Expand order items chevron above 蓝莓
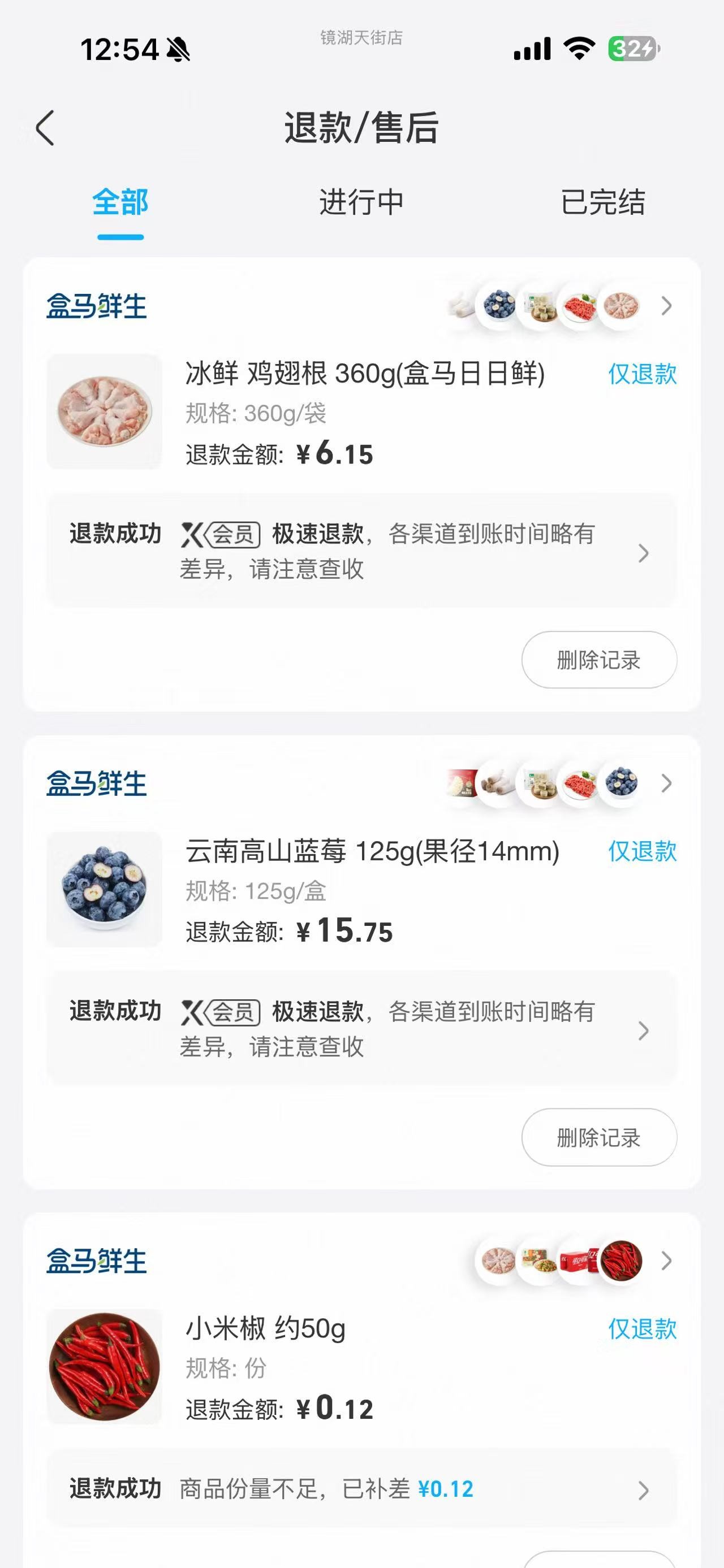The image size is (724, 1568). pyautogui.click(x=667, y=783)
